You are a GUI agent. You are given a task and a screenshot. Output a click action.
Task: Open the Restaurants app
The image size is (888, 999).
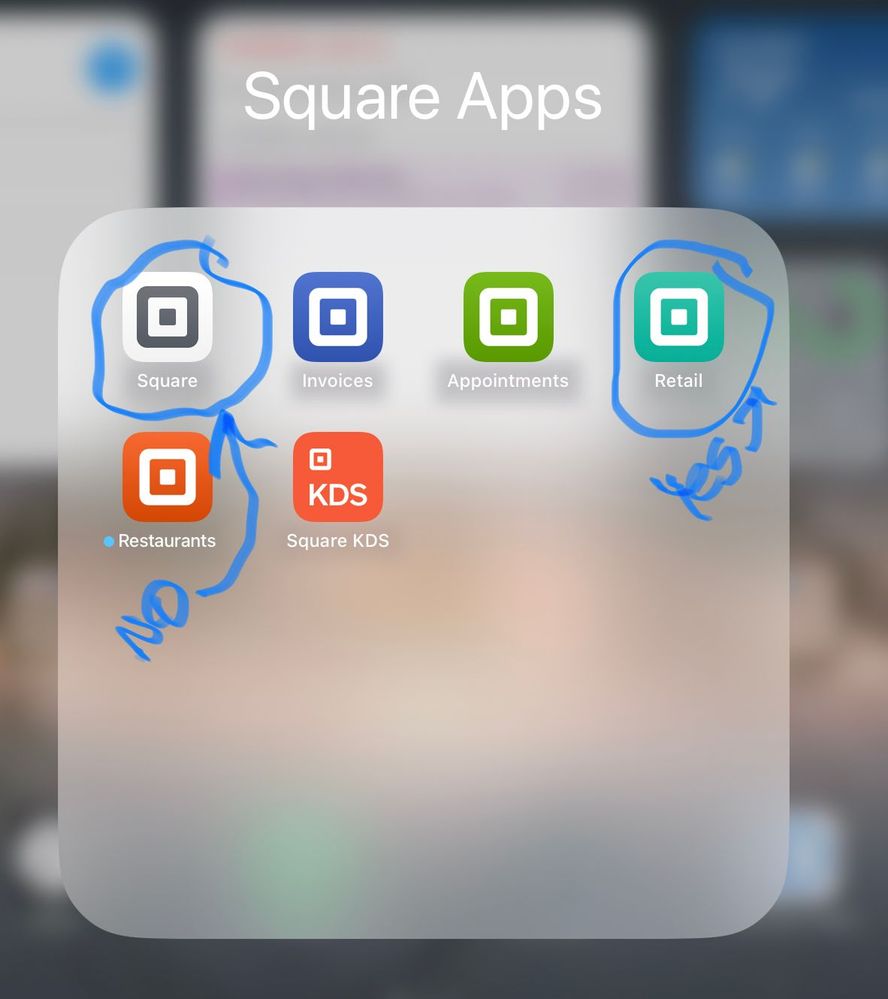pyautogui.click(x=167, y=477)
